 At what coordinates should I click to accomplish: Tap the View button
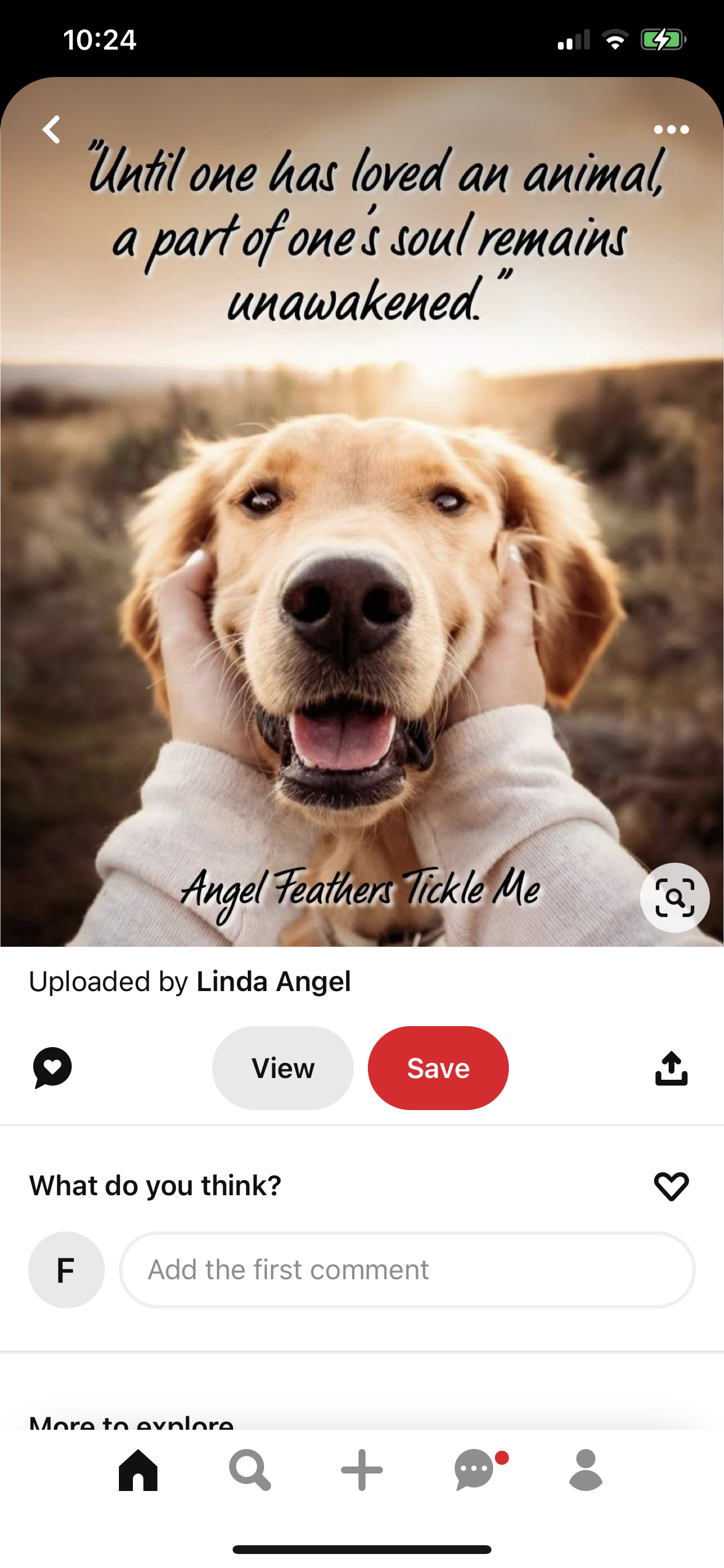point(283,1067)
